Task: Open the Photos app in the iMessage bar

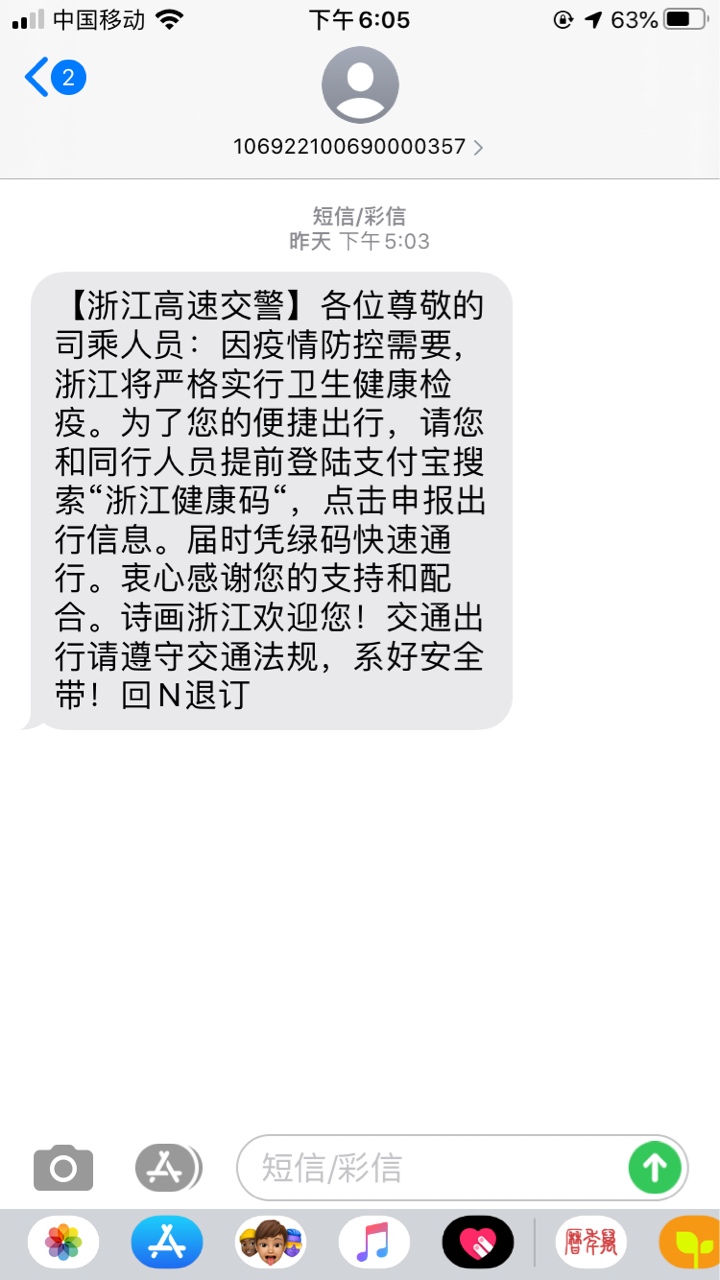Action: tap(63, 1243)
